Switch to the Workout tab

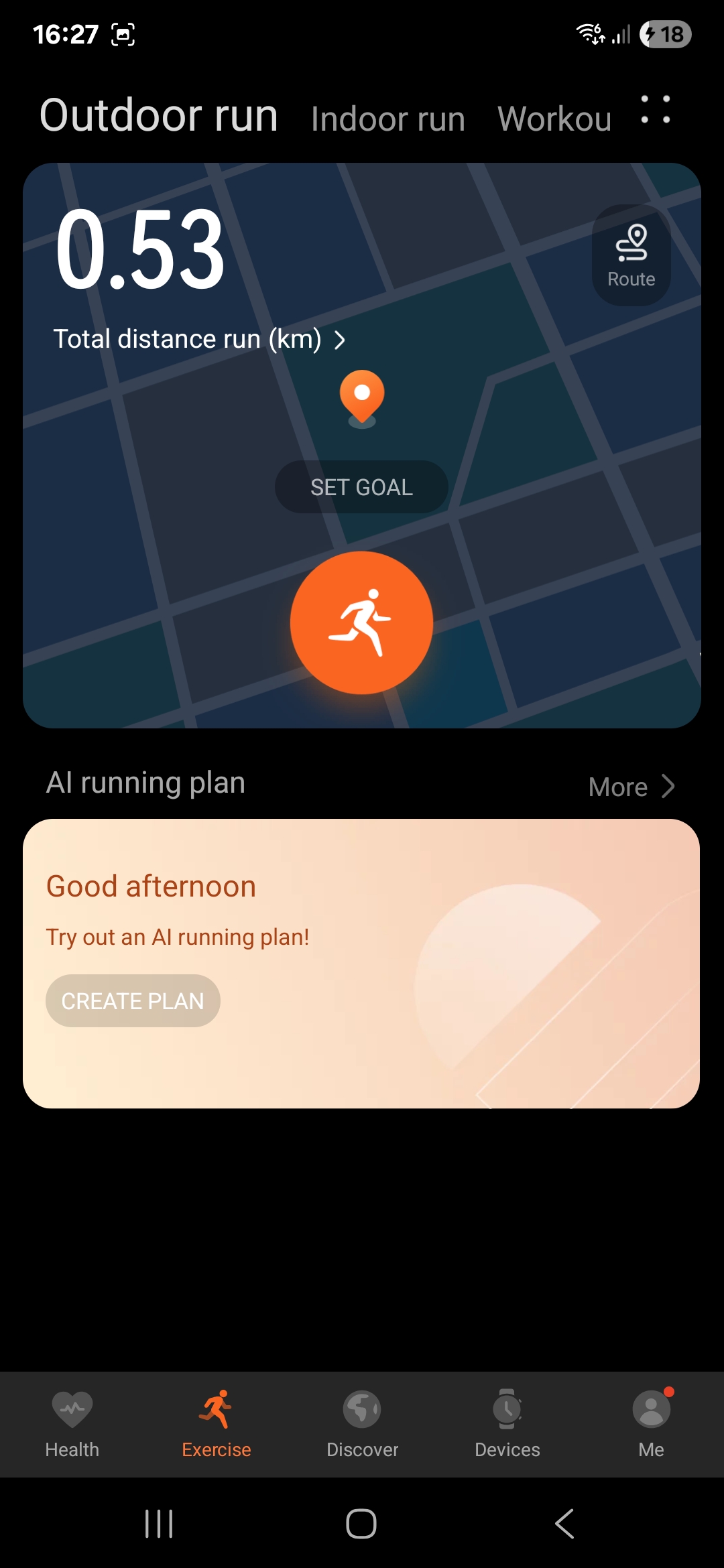(x=554, y=119)
